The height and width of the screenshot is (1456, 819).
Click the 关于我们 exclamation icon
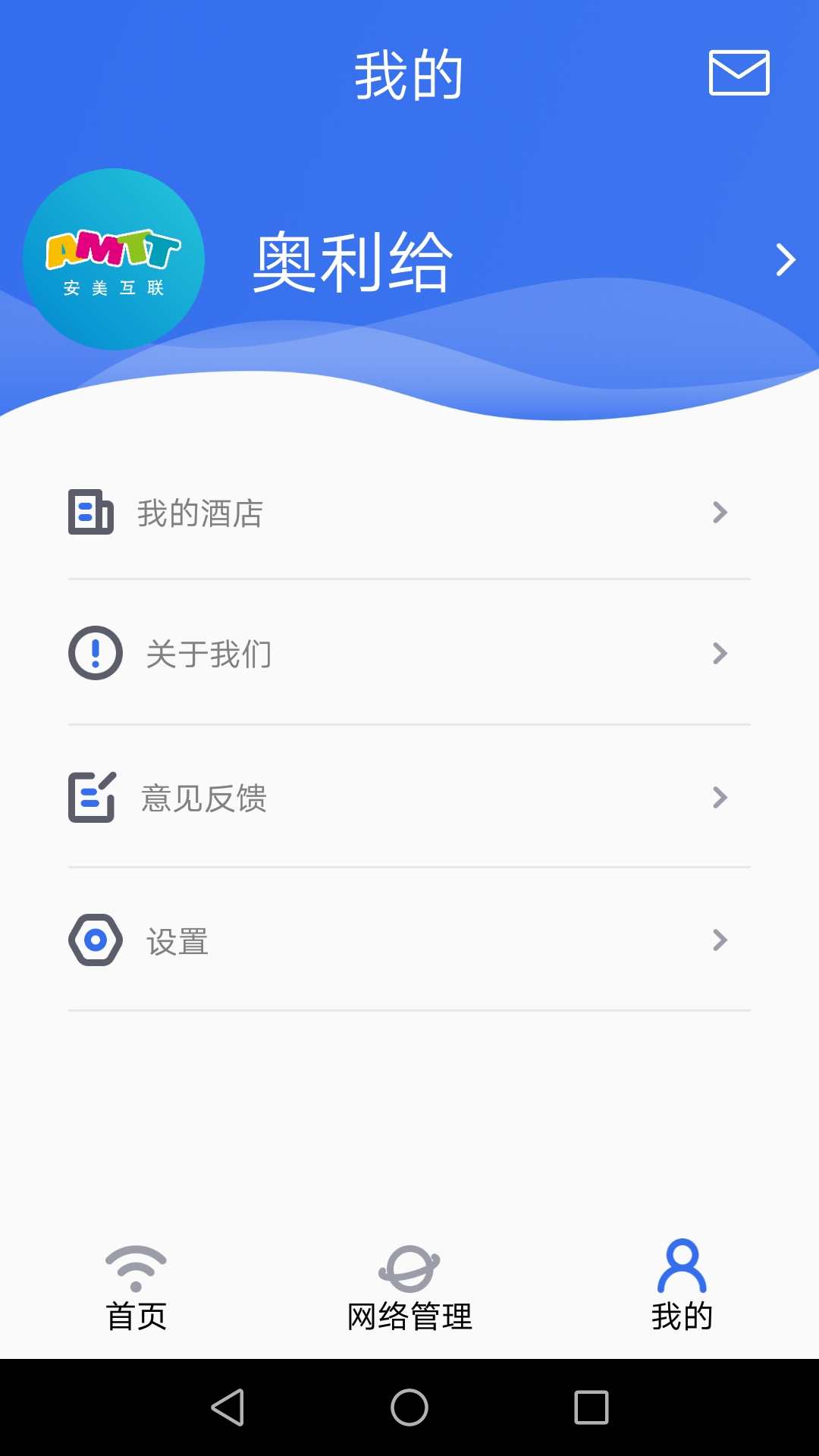click(93, 653)
